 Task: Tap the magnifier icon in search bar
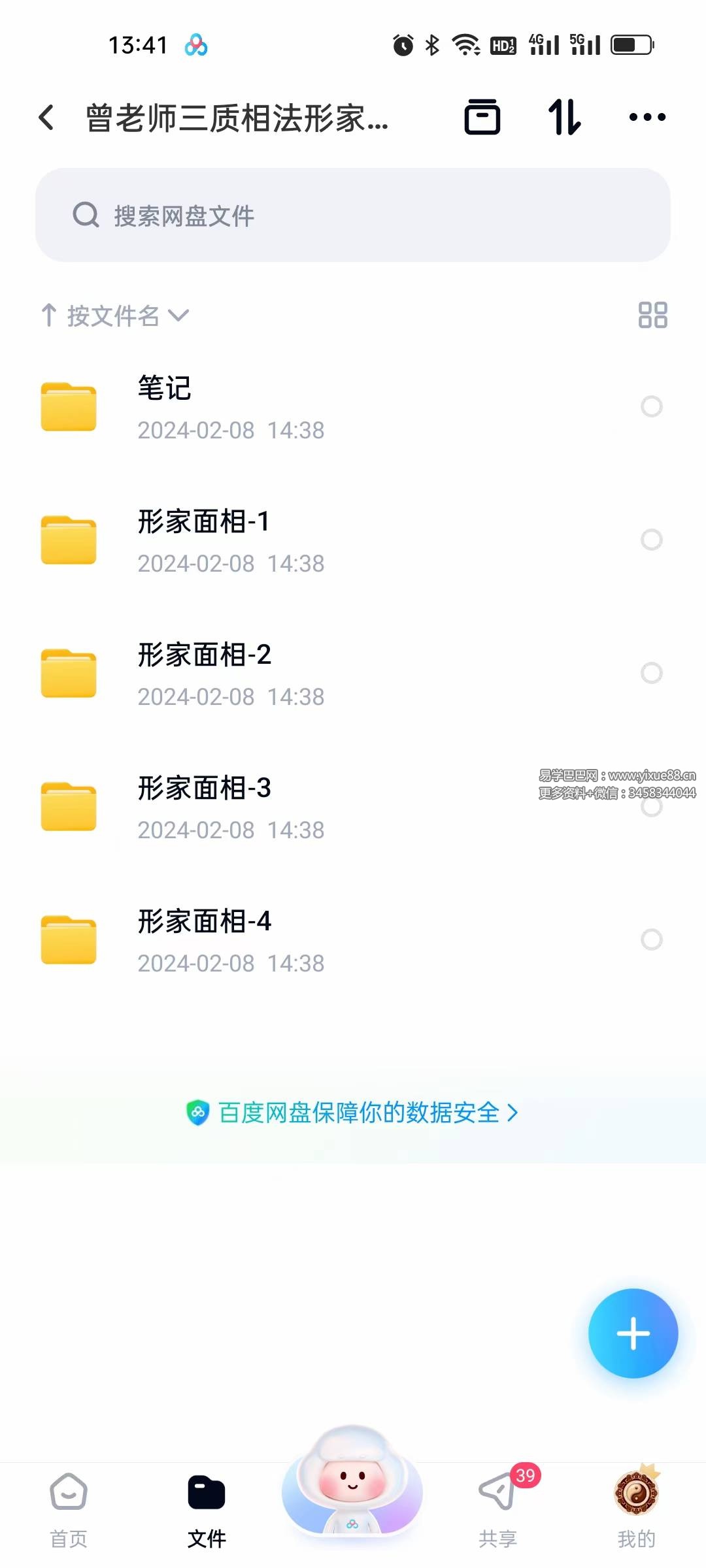85,216
